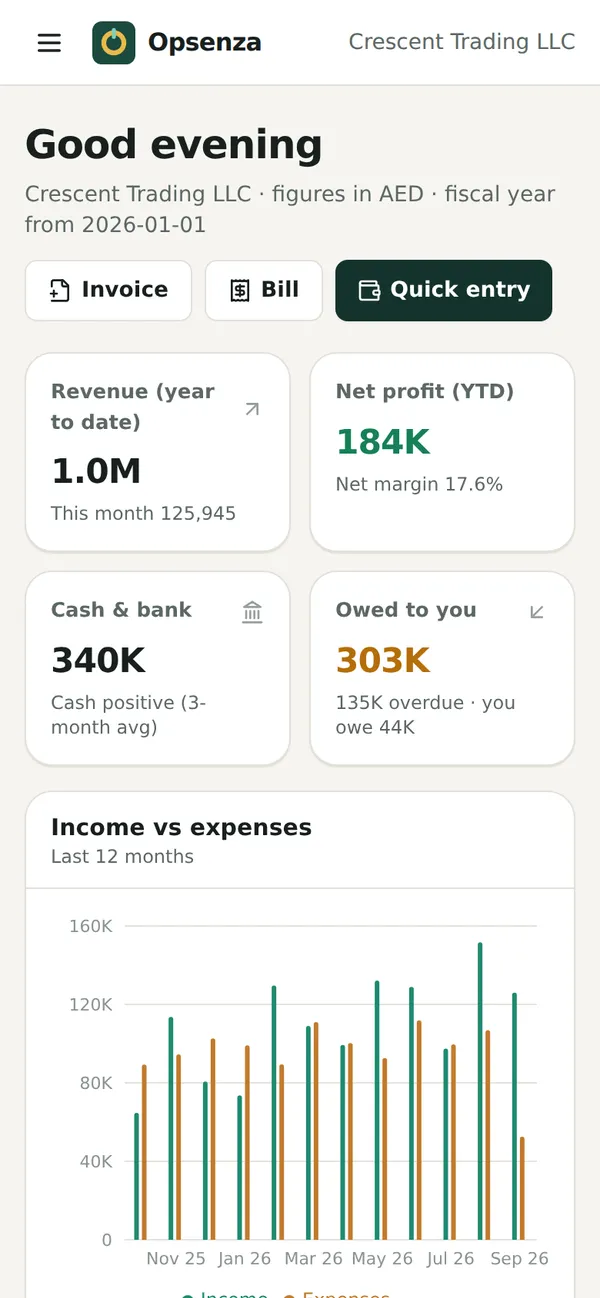600x1298 pixels.
Task: Create a new Bill
Action: pos(264,290)
